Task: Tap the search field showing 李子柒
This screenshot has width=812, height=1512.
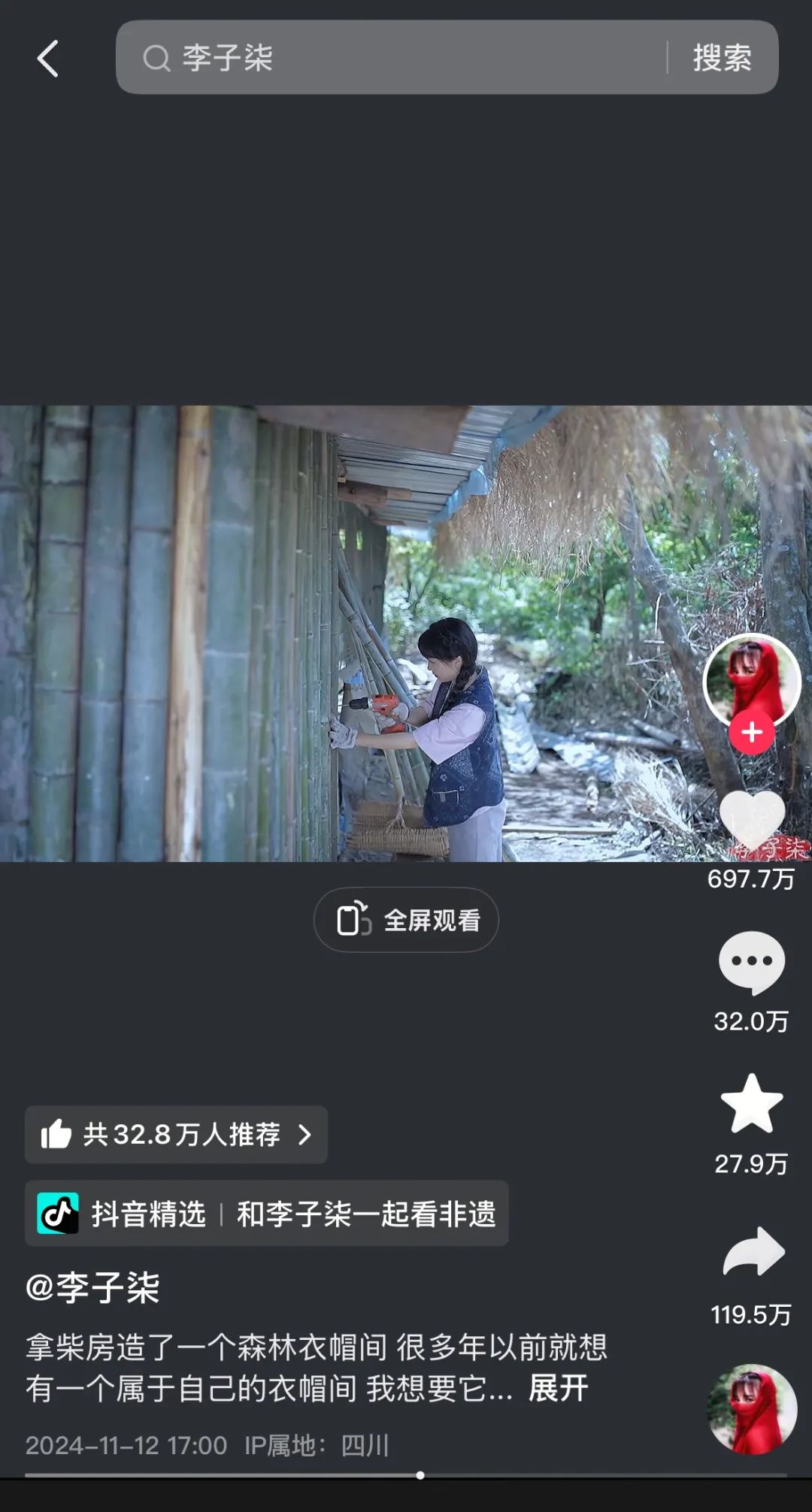Action: coord(391,58)
